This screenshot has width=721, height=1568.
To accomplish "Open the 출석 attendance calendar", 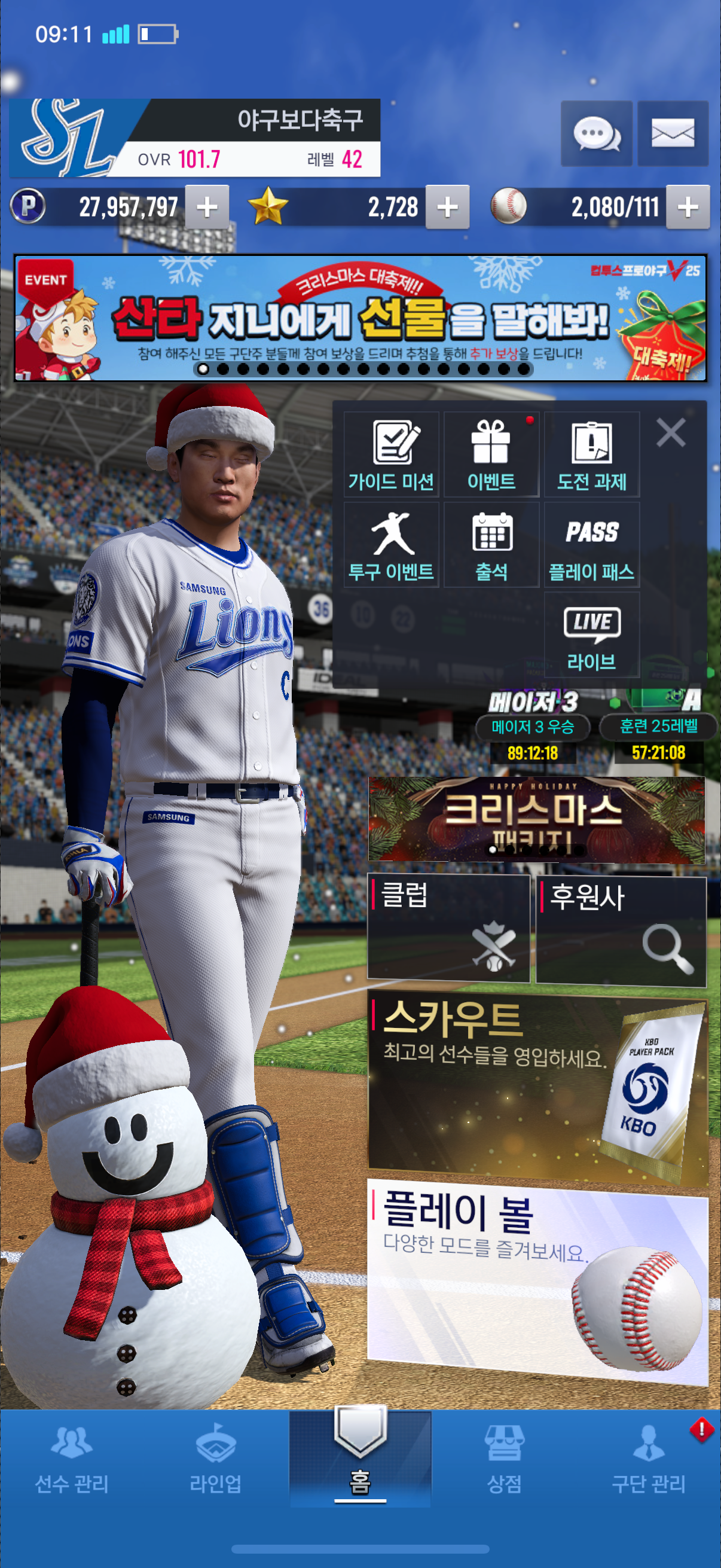I will [491, 545].
